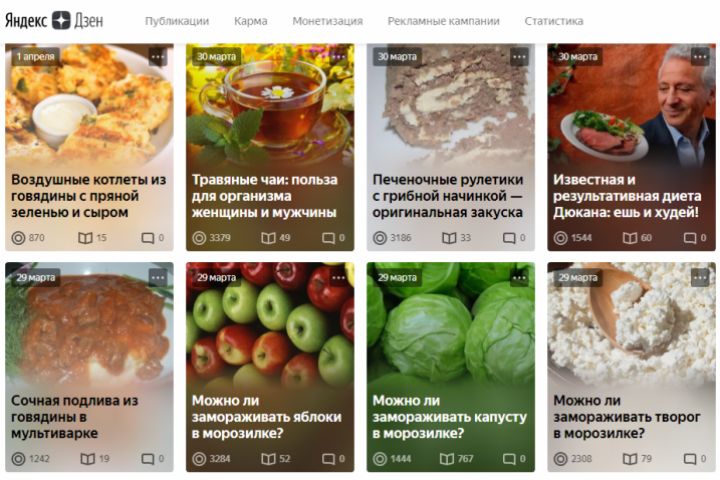Open options menu on диета Дюкана card
The width and height of the screenshot is (720, 480).
point(700,57)
